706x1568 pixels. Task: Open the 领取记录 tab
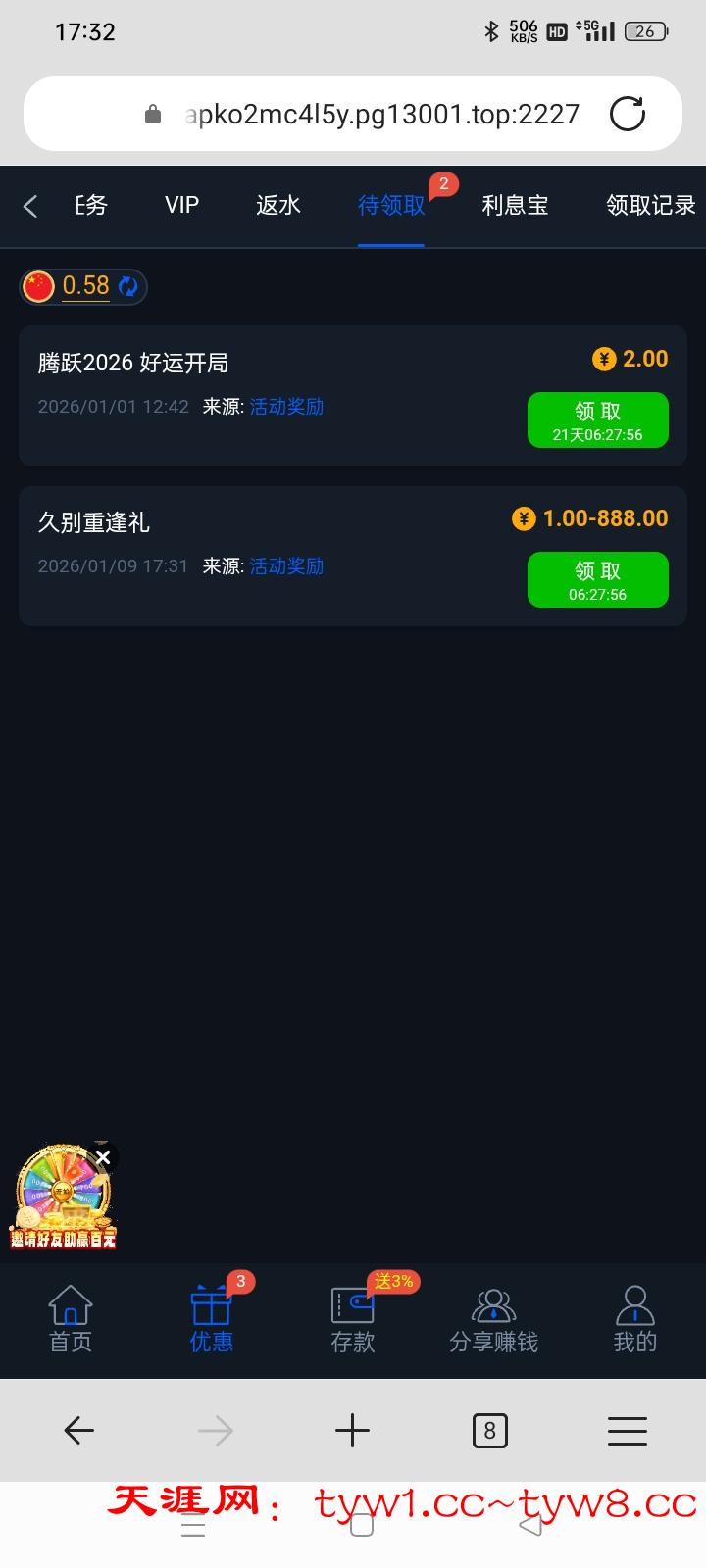coord(650,205)
